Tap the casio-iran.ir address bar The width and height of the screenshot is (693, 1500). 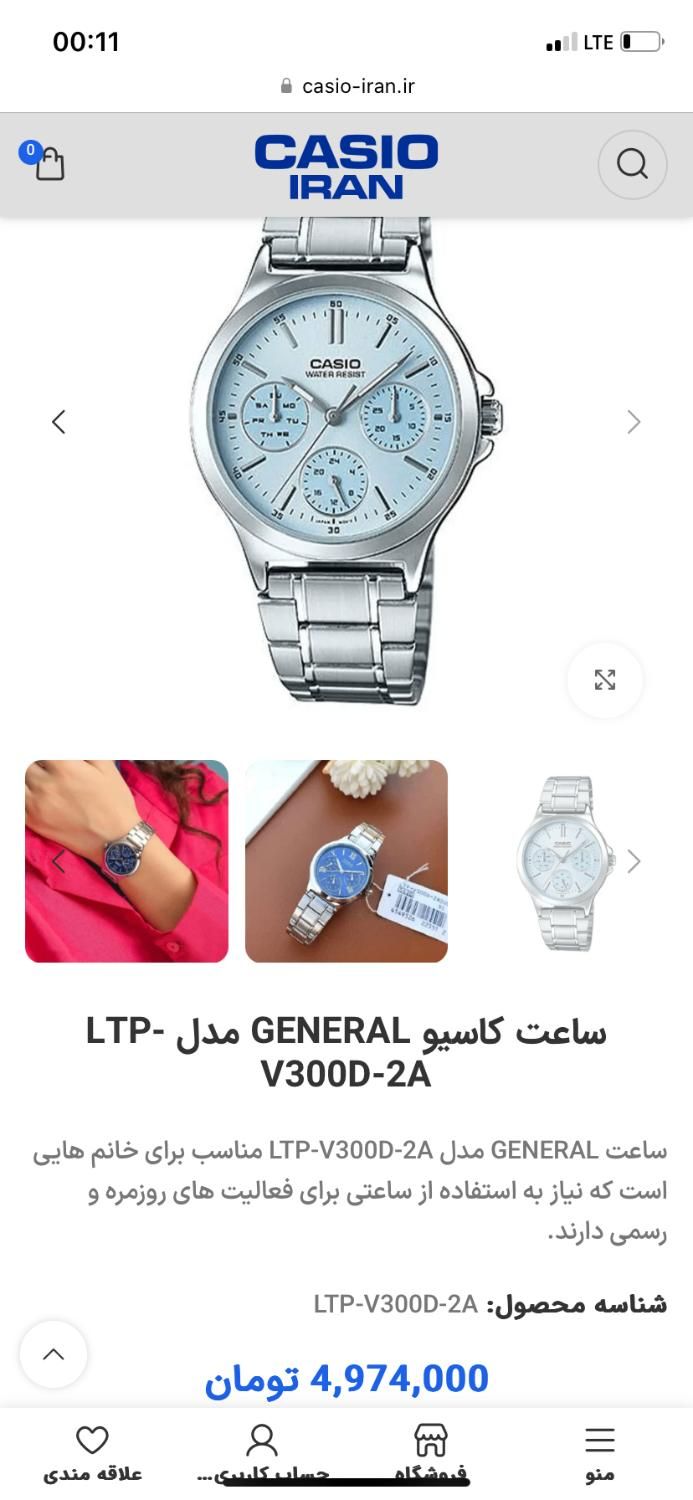click(347, 86)
